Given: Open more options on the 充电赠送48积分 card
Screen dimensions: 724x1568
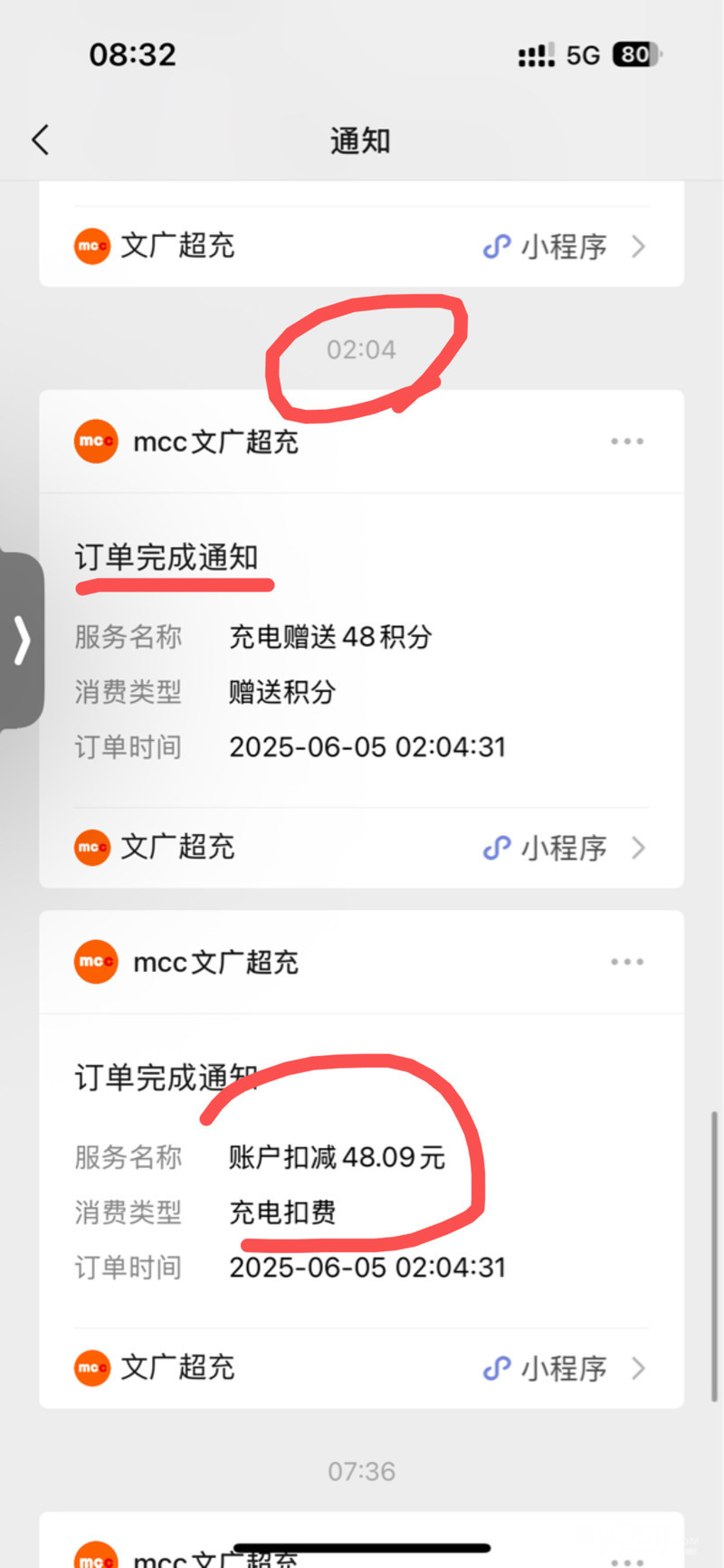Looking at the screenshot, I should tap(626, 442).
